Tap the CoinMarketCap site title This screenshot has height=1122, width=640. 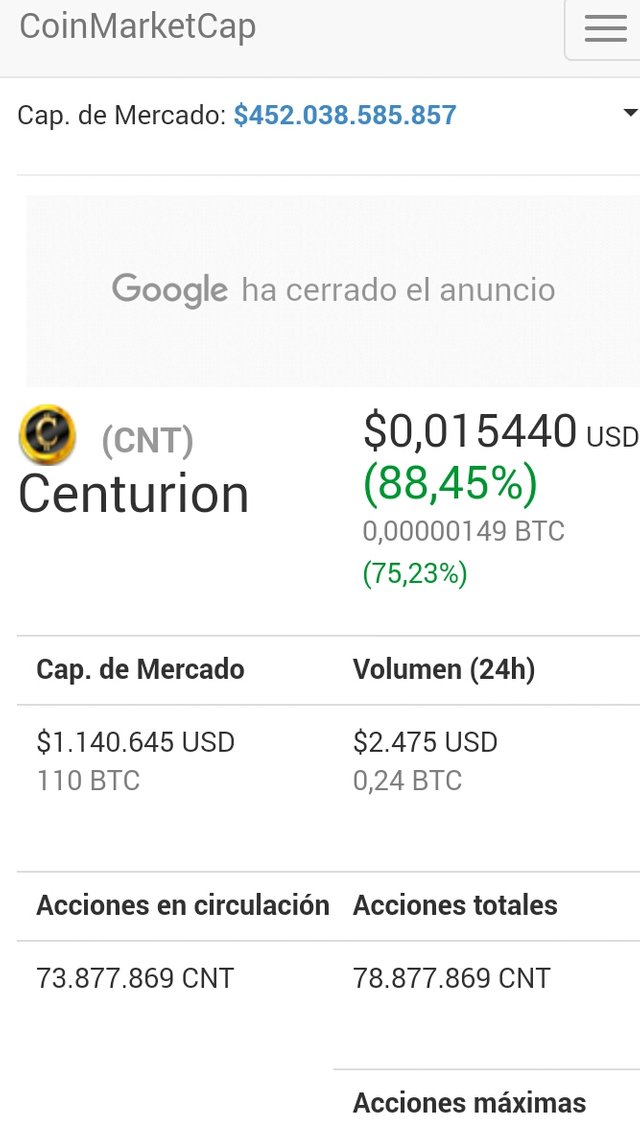coord(137,26)
